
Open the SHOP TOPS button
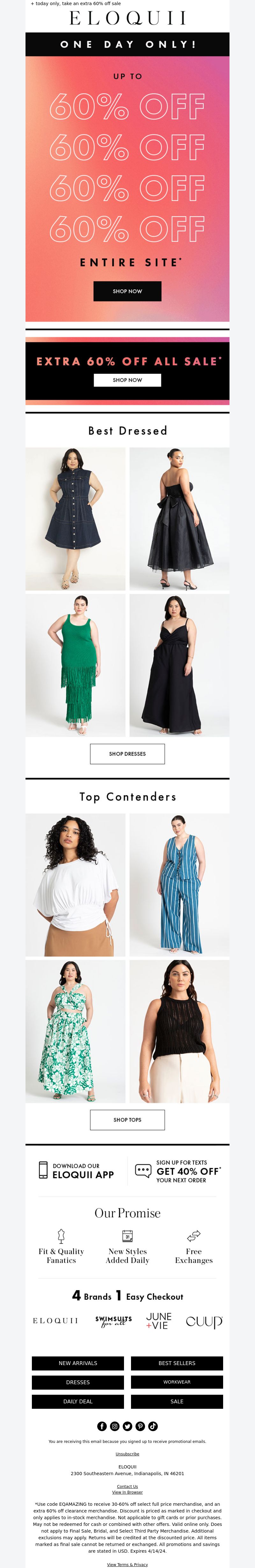[x=127, y=1119]
